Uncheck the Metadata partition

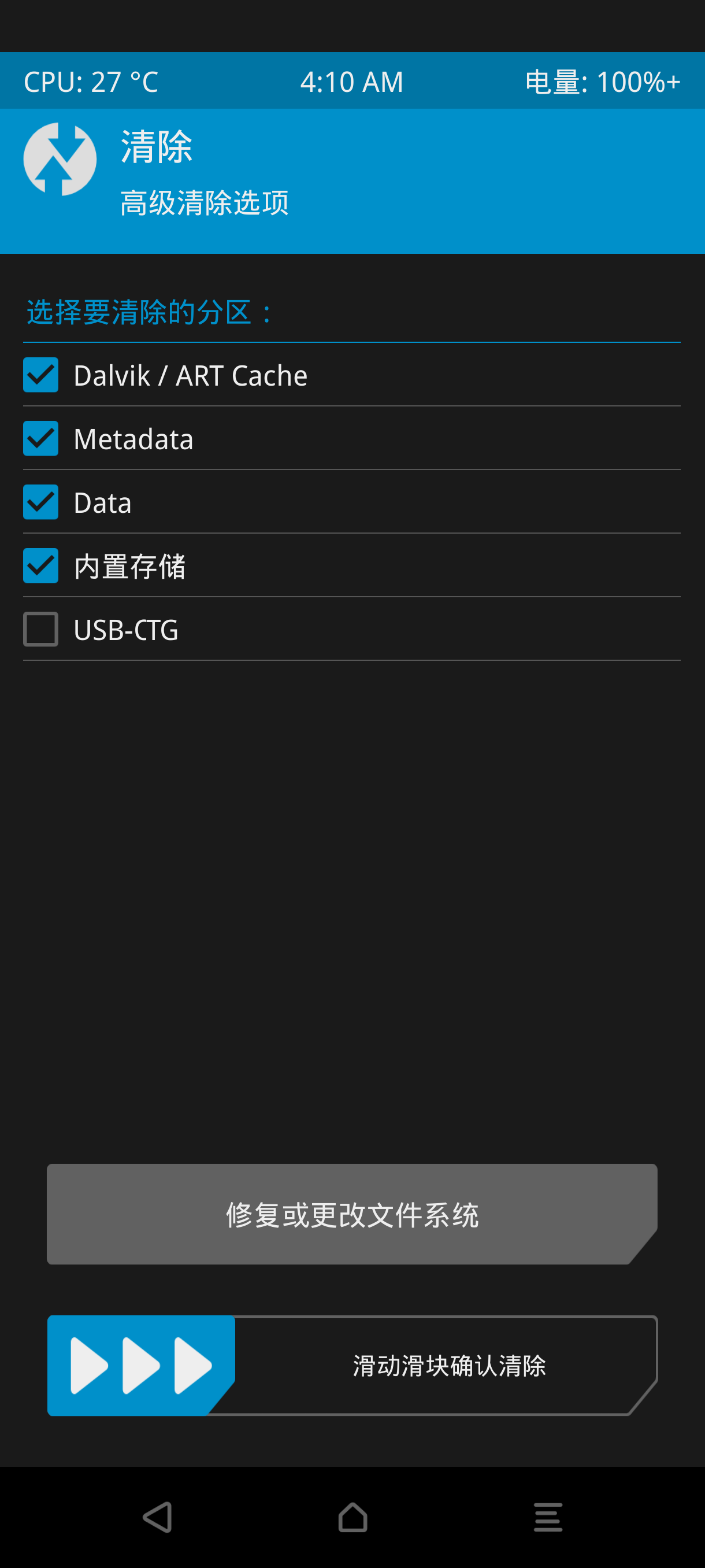point(41,438)
